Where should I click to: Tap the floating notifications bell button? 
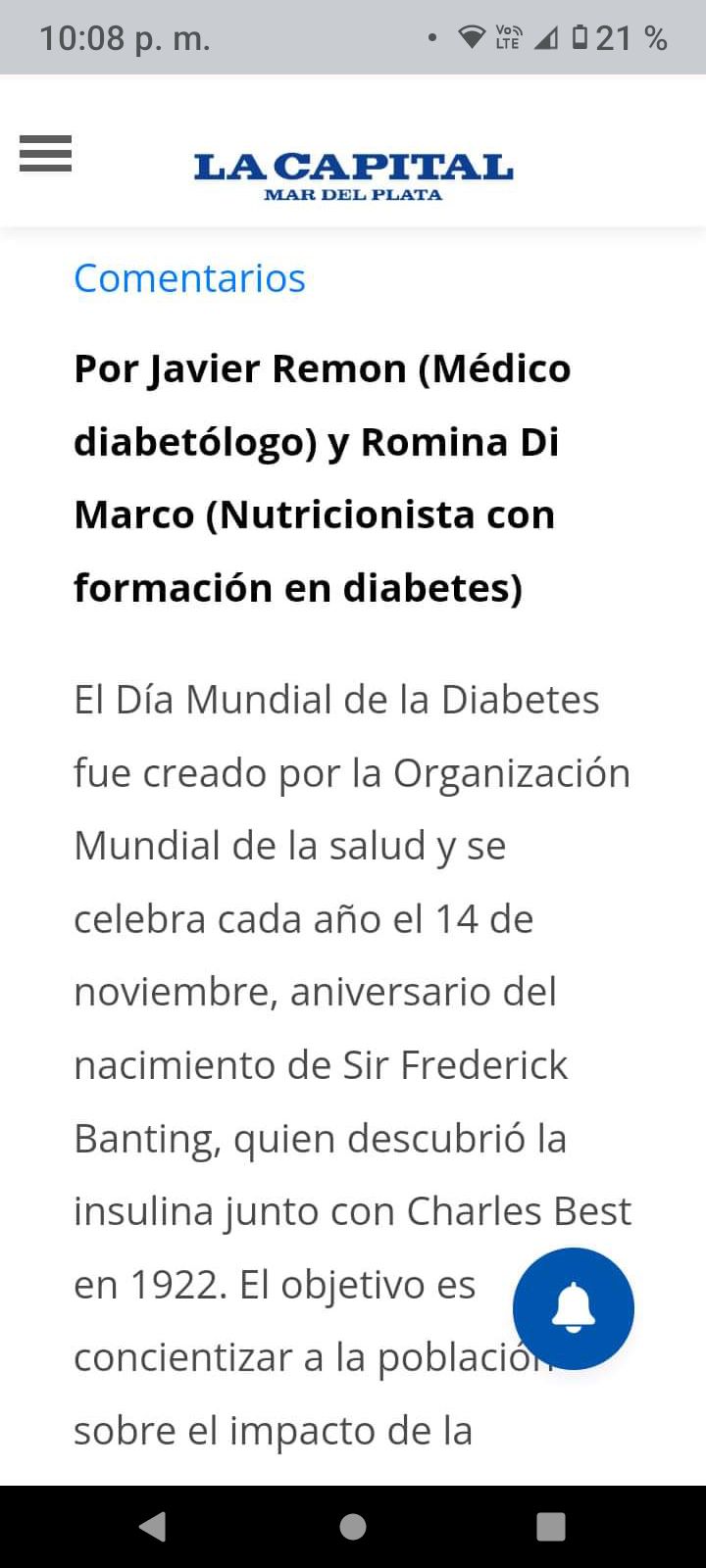coord(573,1307)
